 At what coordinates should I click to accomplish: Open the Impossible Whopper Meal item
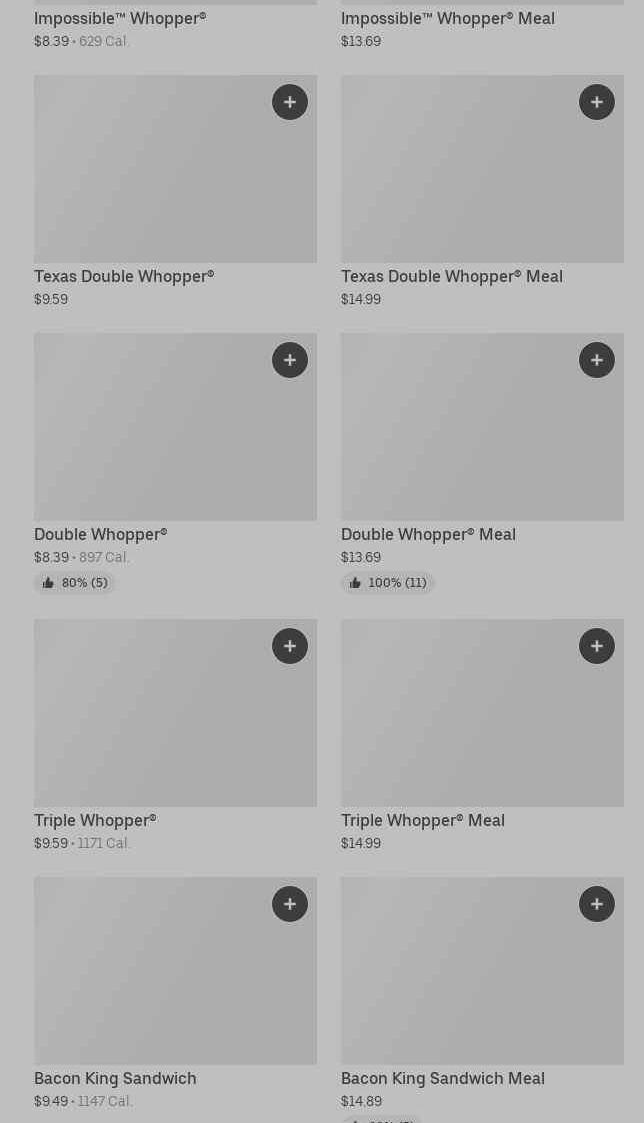[x=447, y=19]
